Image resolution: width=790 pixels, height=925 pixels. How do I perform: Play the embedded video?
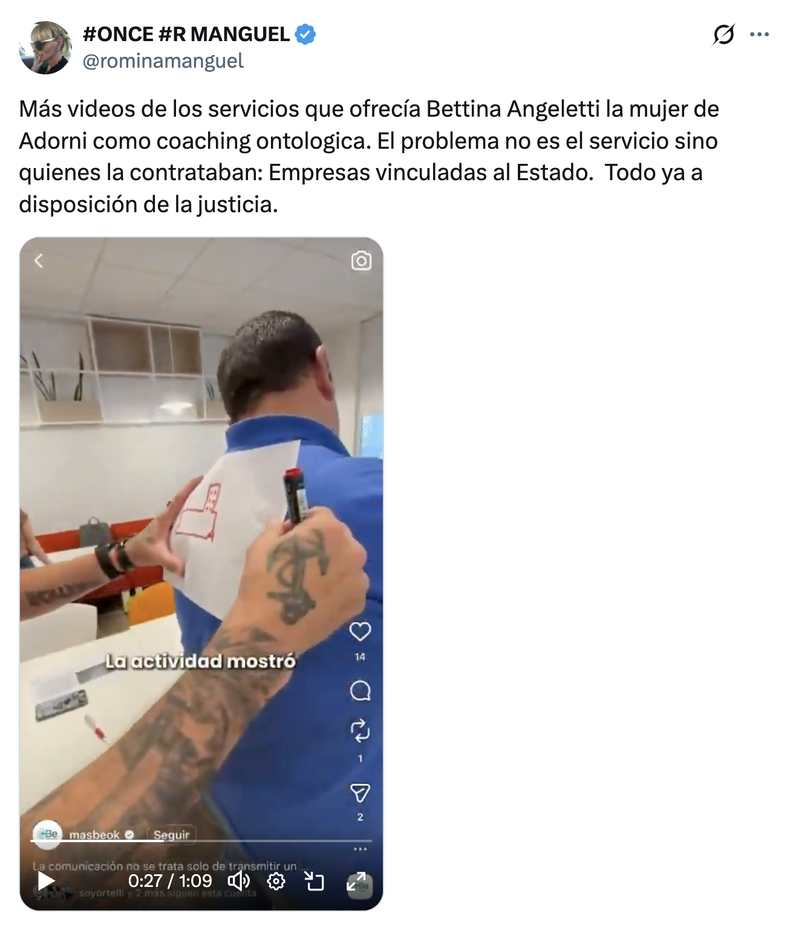46,881
